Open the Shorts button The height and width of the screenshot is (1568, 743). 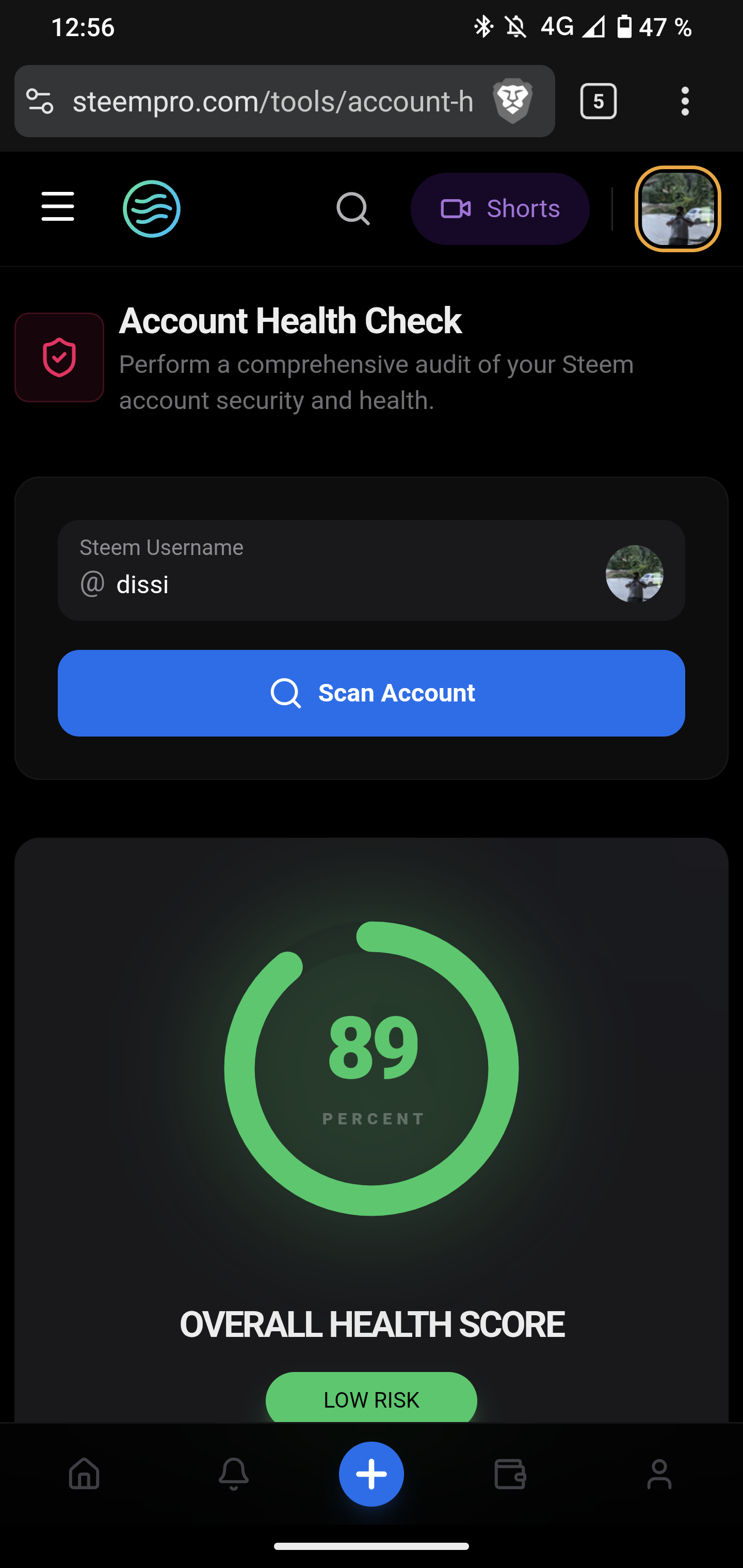pos(500,209)
